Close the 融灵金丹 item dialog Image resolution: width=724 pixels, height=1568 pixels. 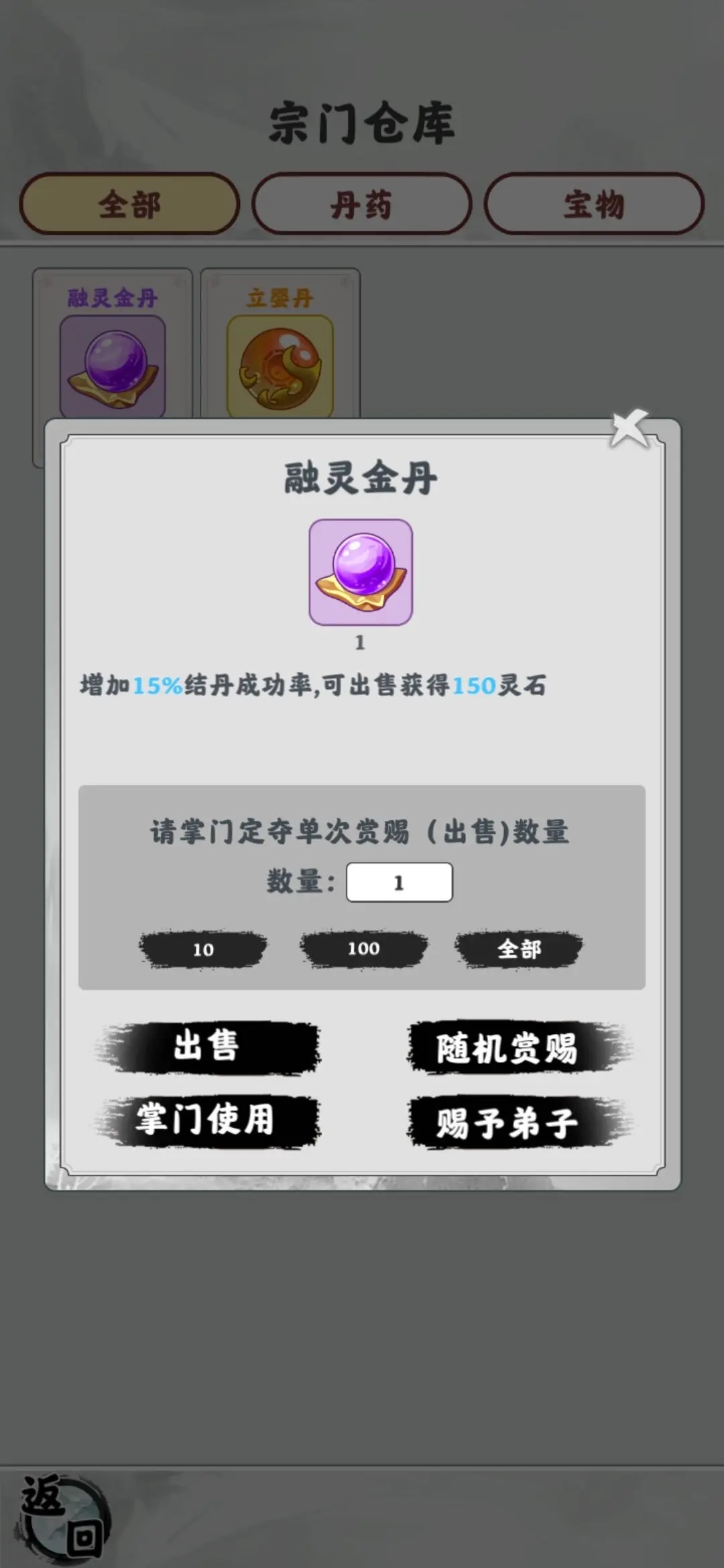[629, 428]
